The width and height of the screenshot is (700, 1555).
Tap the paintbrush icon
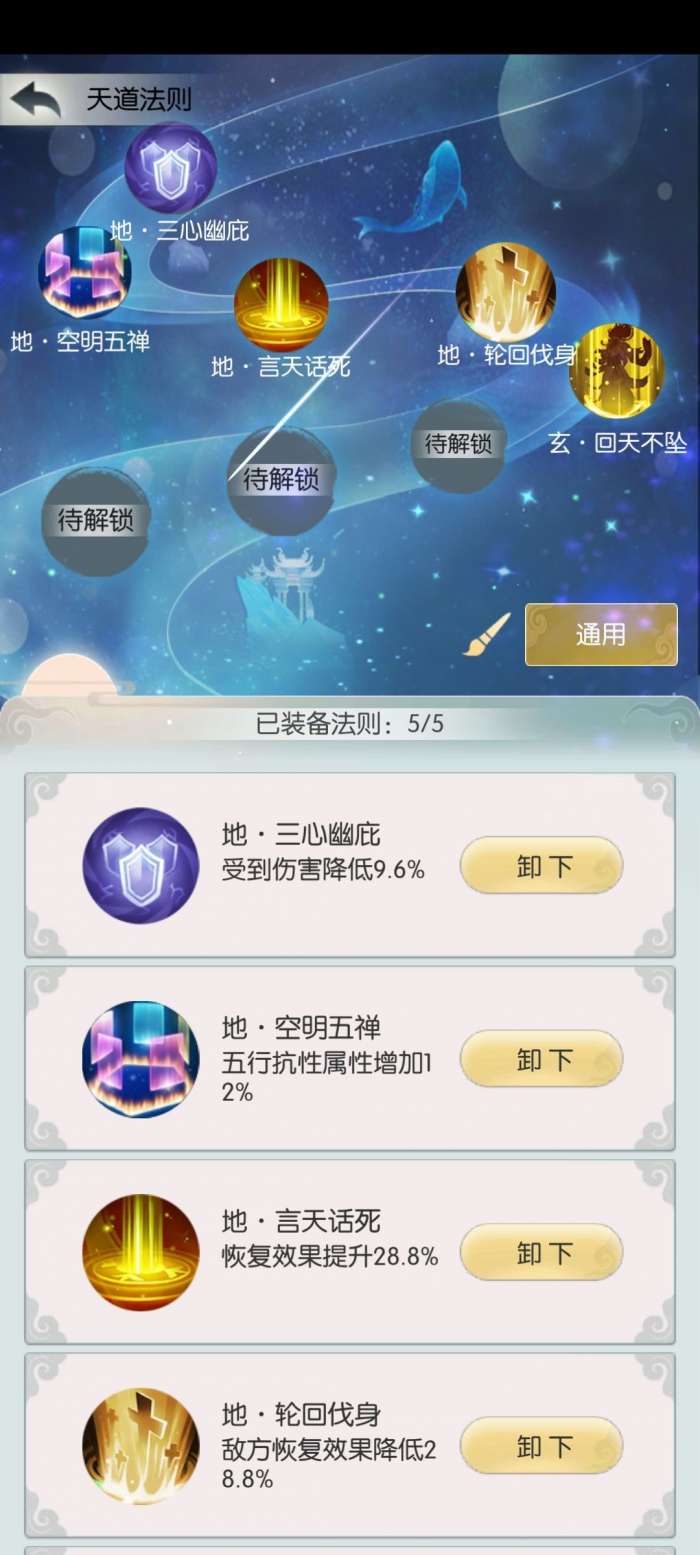point(487,634)
